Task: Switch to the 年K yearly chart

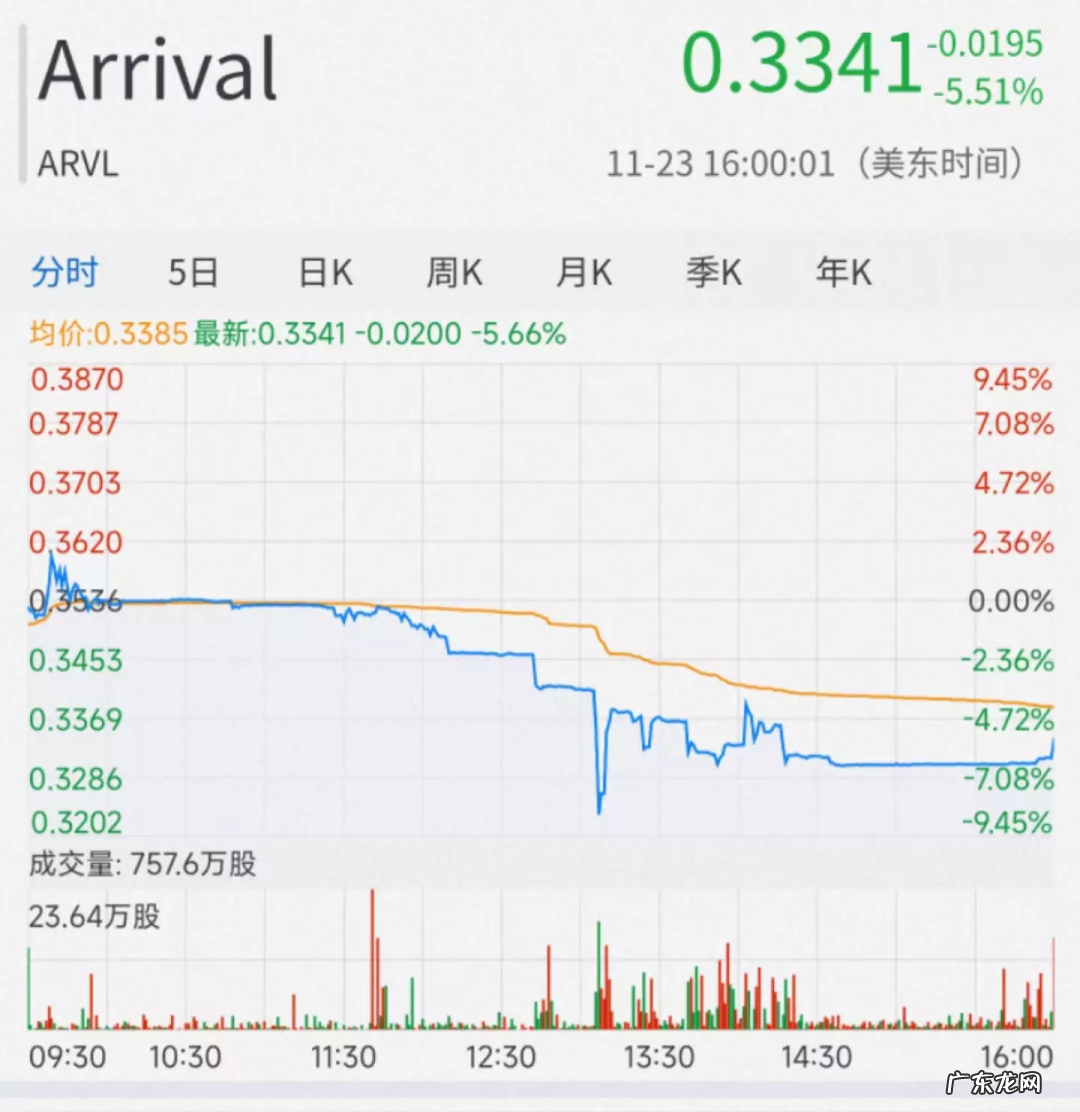Action: coord(845,271)
